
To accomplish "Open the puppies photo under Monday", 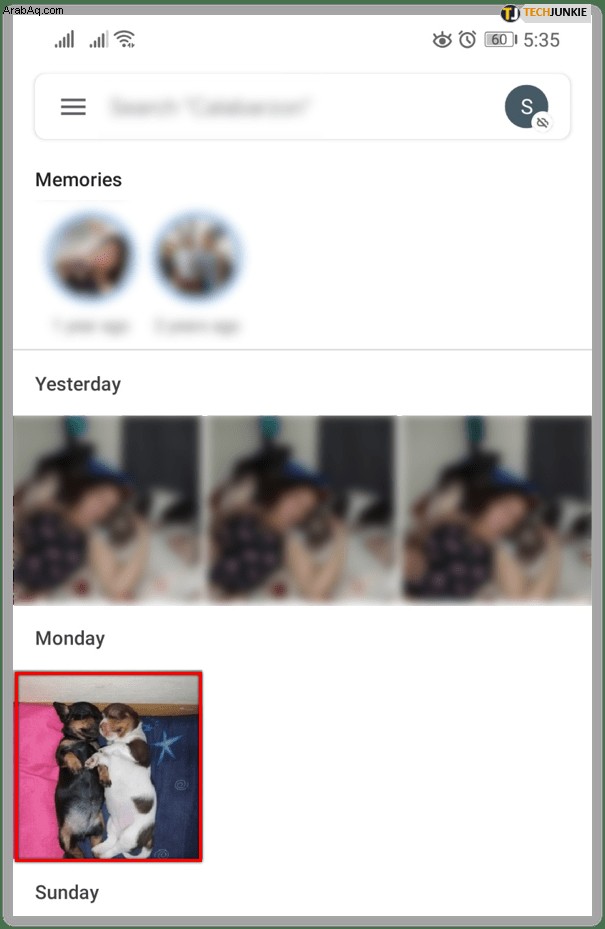I will tap(108, 766).
